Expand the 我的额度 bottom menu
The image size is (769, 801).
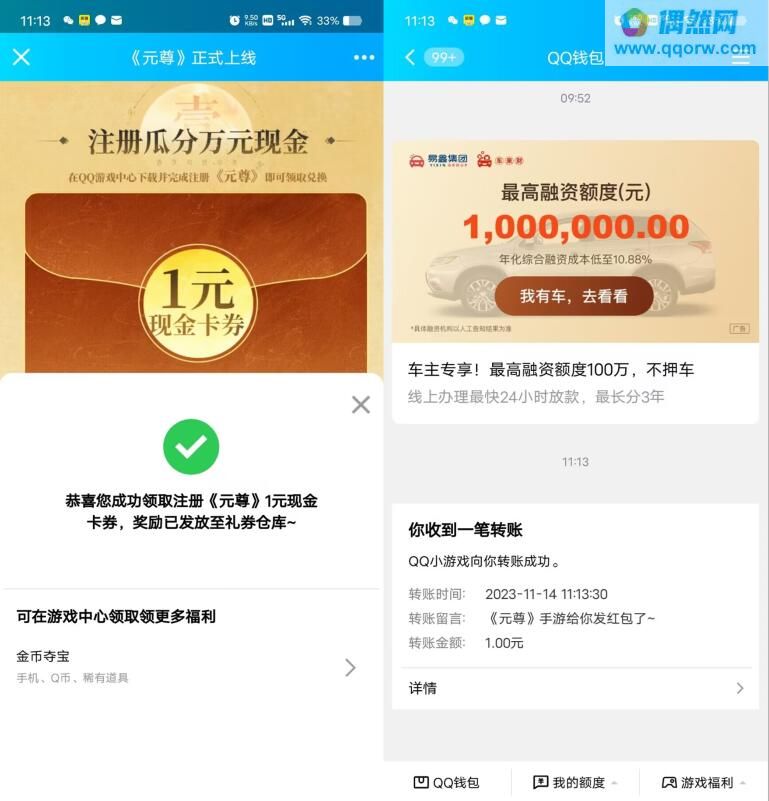pos(575,782)
